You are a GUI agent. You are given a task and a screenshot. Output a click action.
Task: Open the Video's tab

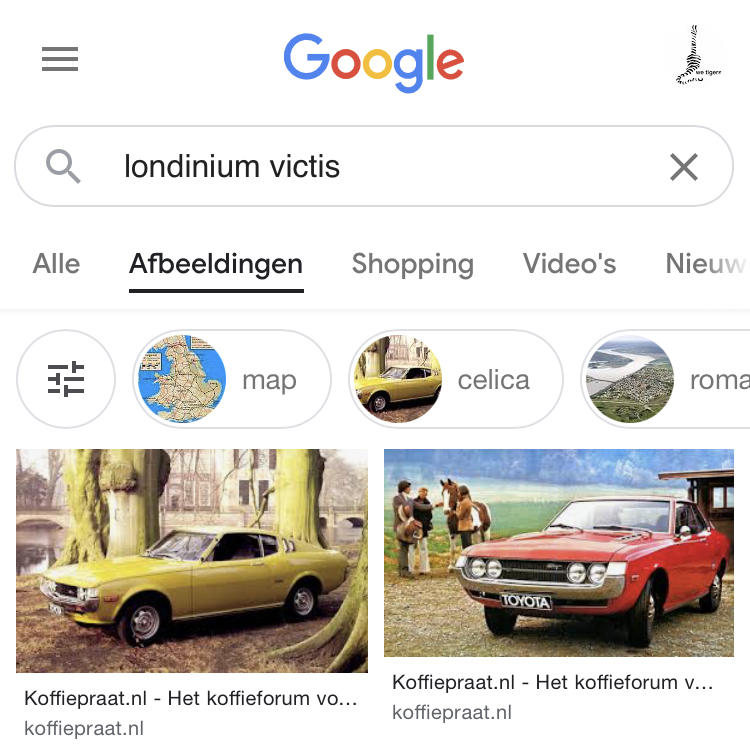point(569,264)
